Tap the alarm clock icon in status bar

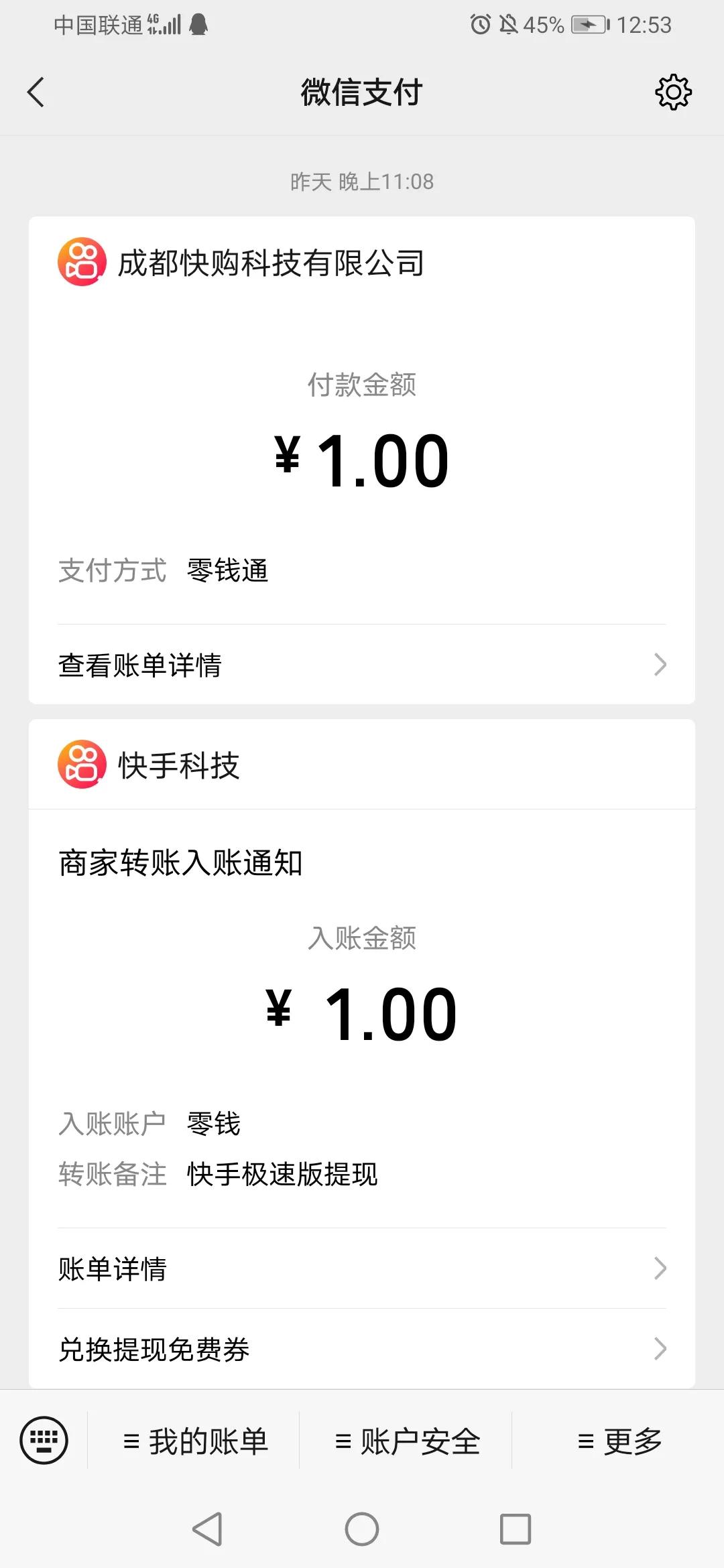coord(480,25)
